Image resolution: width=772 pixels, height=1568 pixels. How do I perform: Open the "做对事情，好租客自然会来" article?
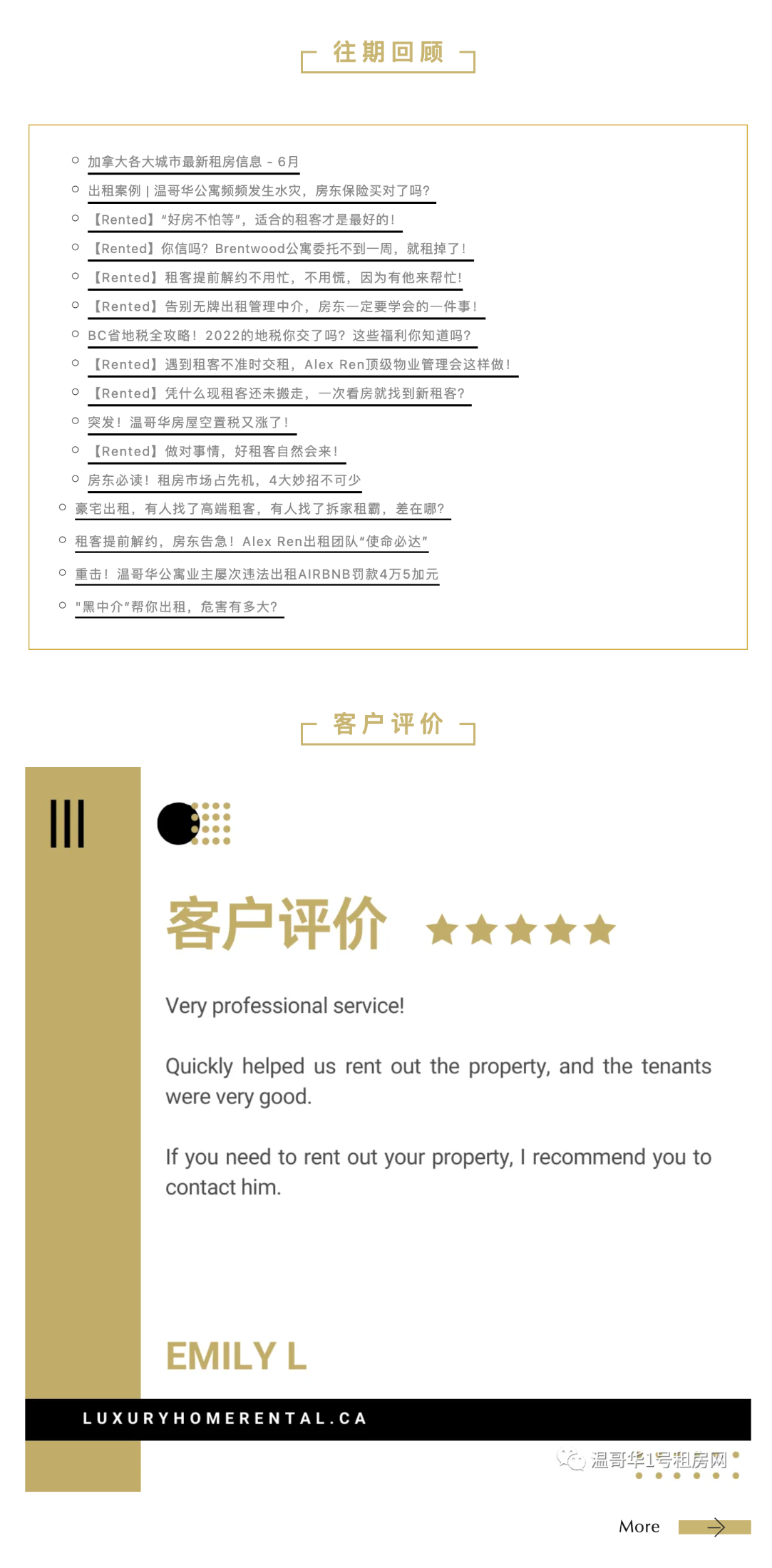tap(213, 452)
